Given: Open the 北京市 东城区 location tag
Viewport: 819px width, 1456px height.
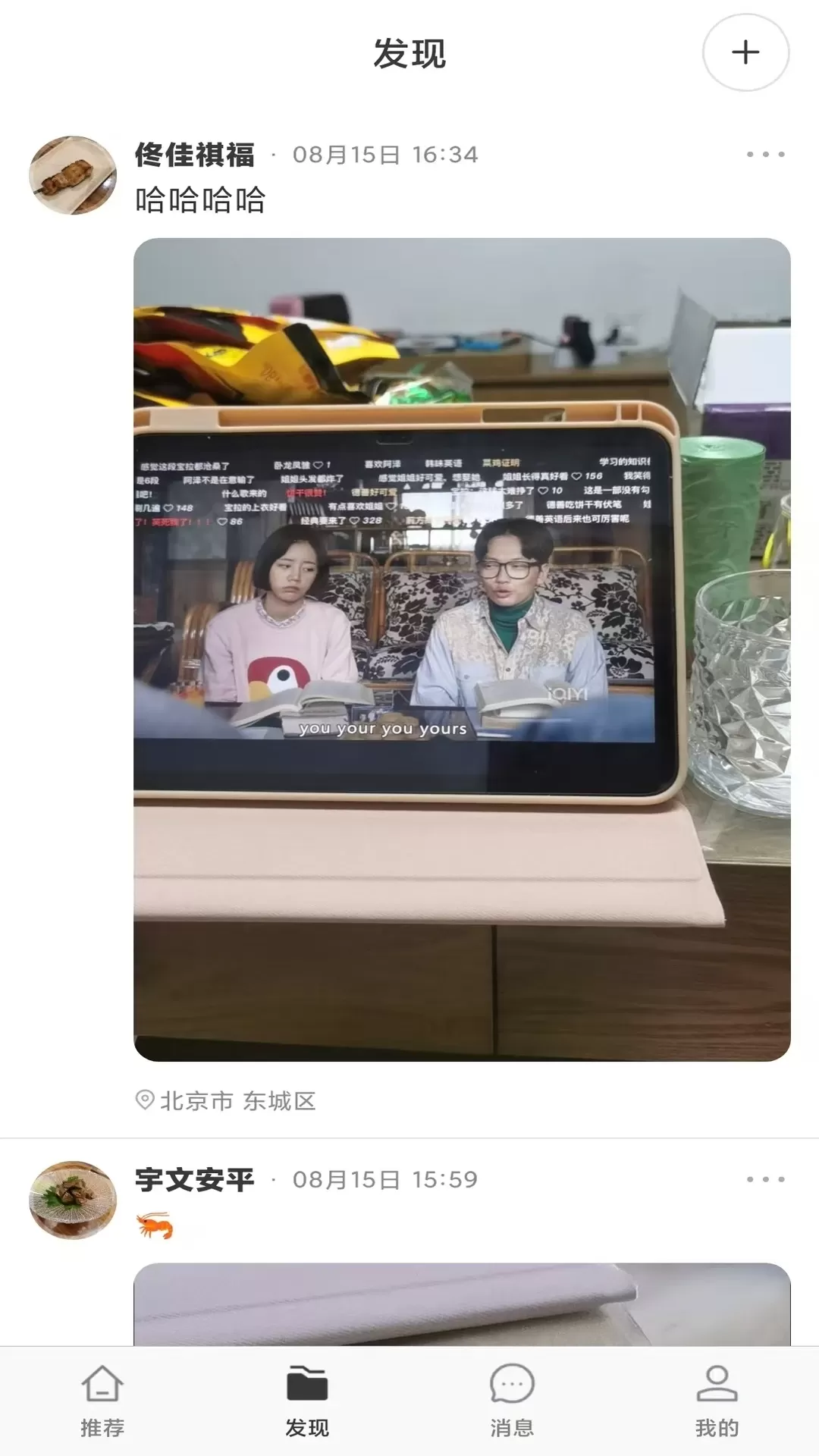Looking at the screenshot, I should point(226,1100).
